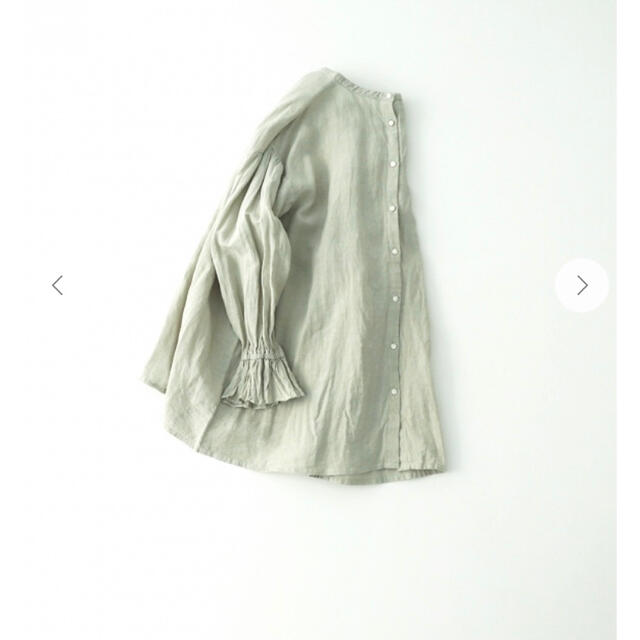Show the next product image

point(582,286)
